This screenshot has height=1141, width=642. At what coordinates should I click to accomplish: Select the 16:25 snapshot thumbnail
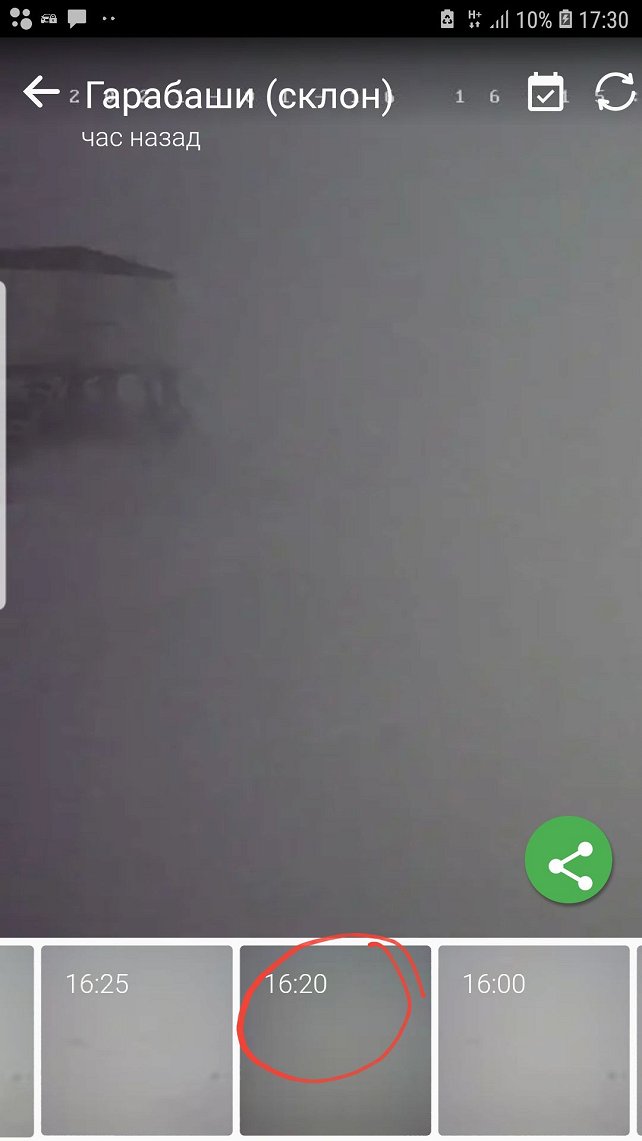point(136,1040)
